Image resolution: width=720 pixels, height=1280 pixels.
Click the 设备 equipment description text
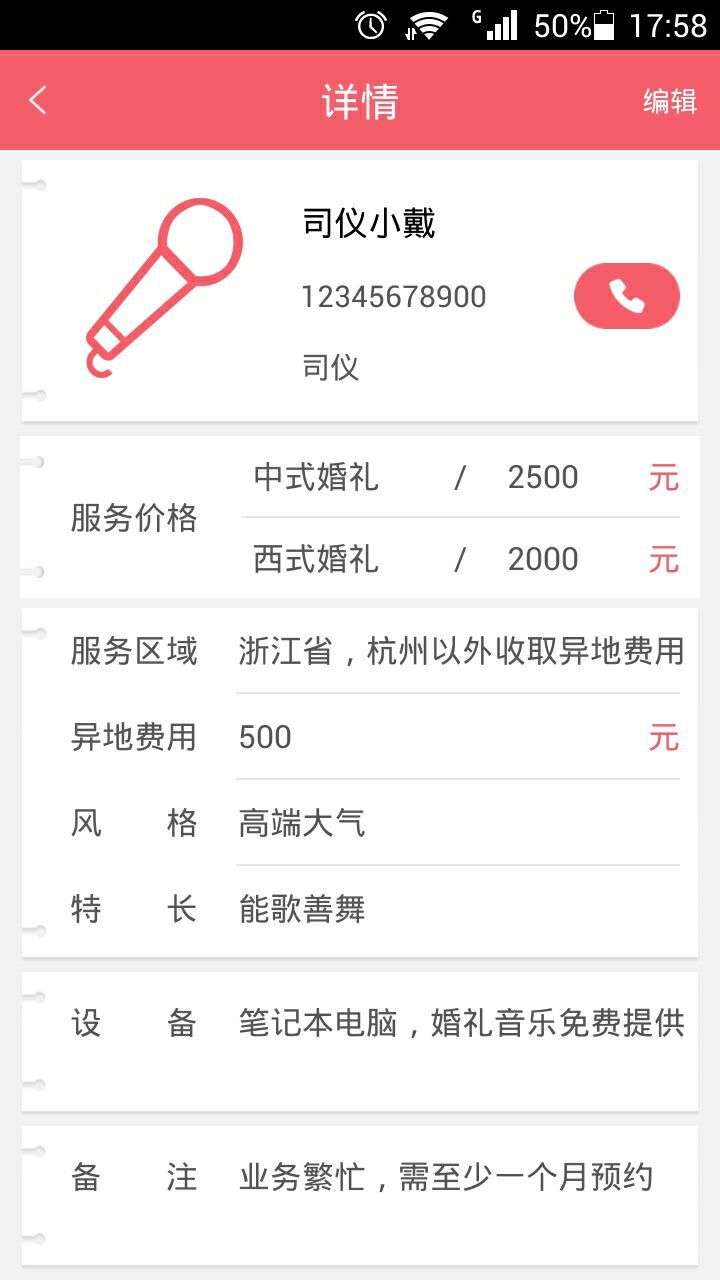point(460,1024)
